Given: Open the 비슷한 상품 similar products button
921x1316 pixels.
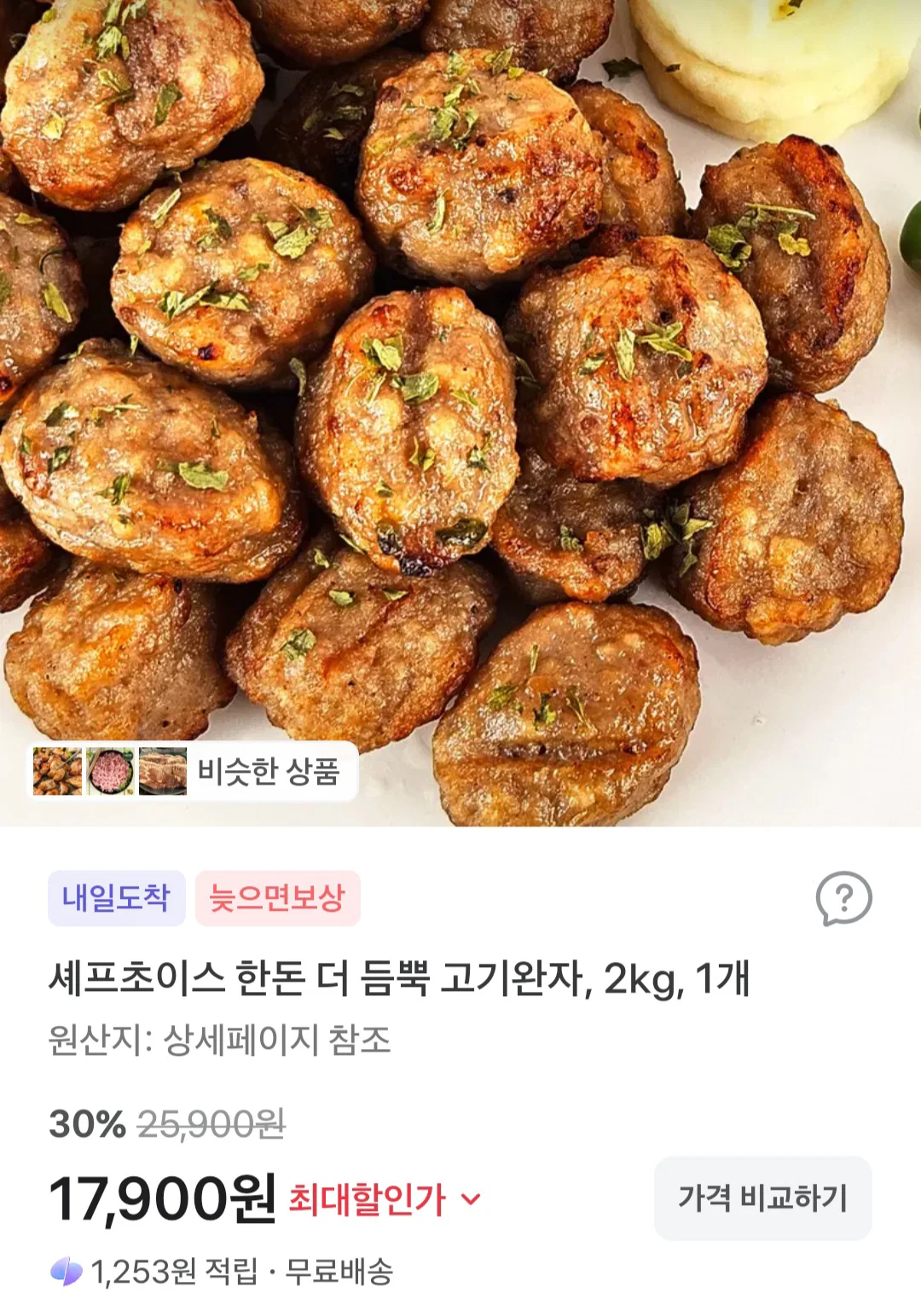Looking at the screenshot, I should 192,771.
